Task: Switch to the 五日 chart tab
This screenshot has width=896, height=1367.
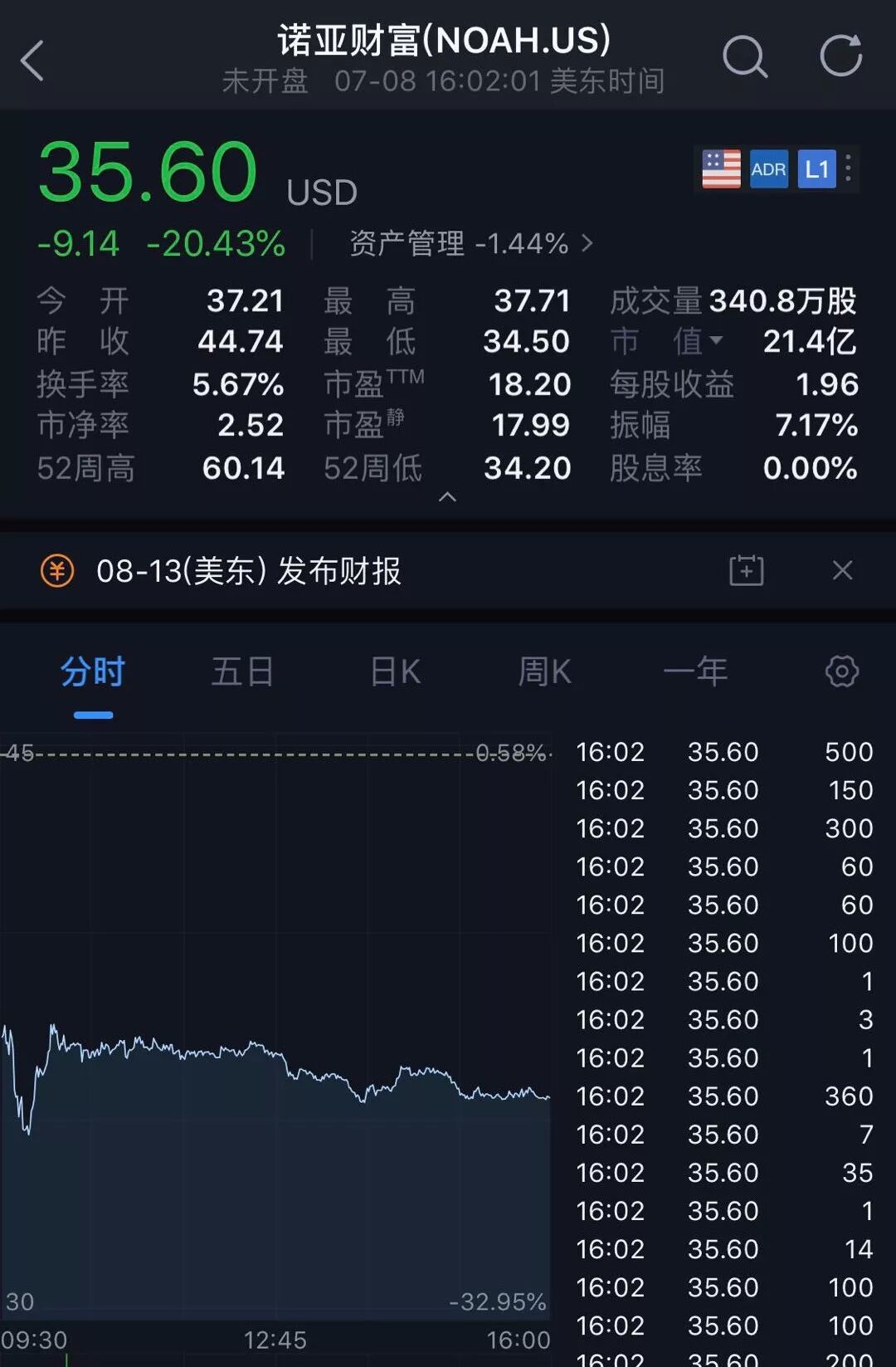Action: point(242,672)
